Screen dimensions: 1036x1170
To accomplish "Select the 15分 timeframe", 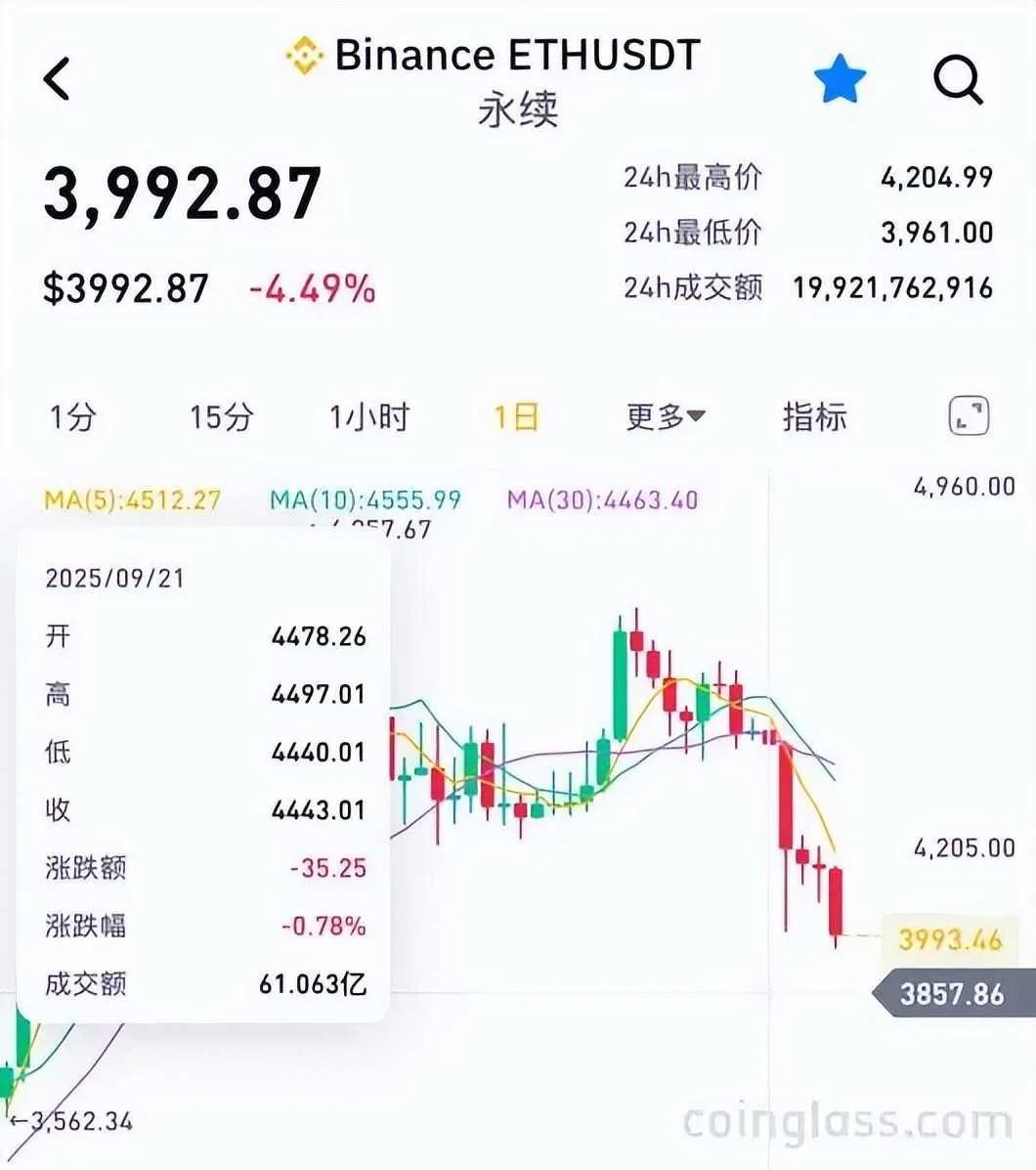I will tap(221, 417).
